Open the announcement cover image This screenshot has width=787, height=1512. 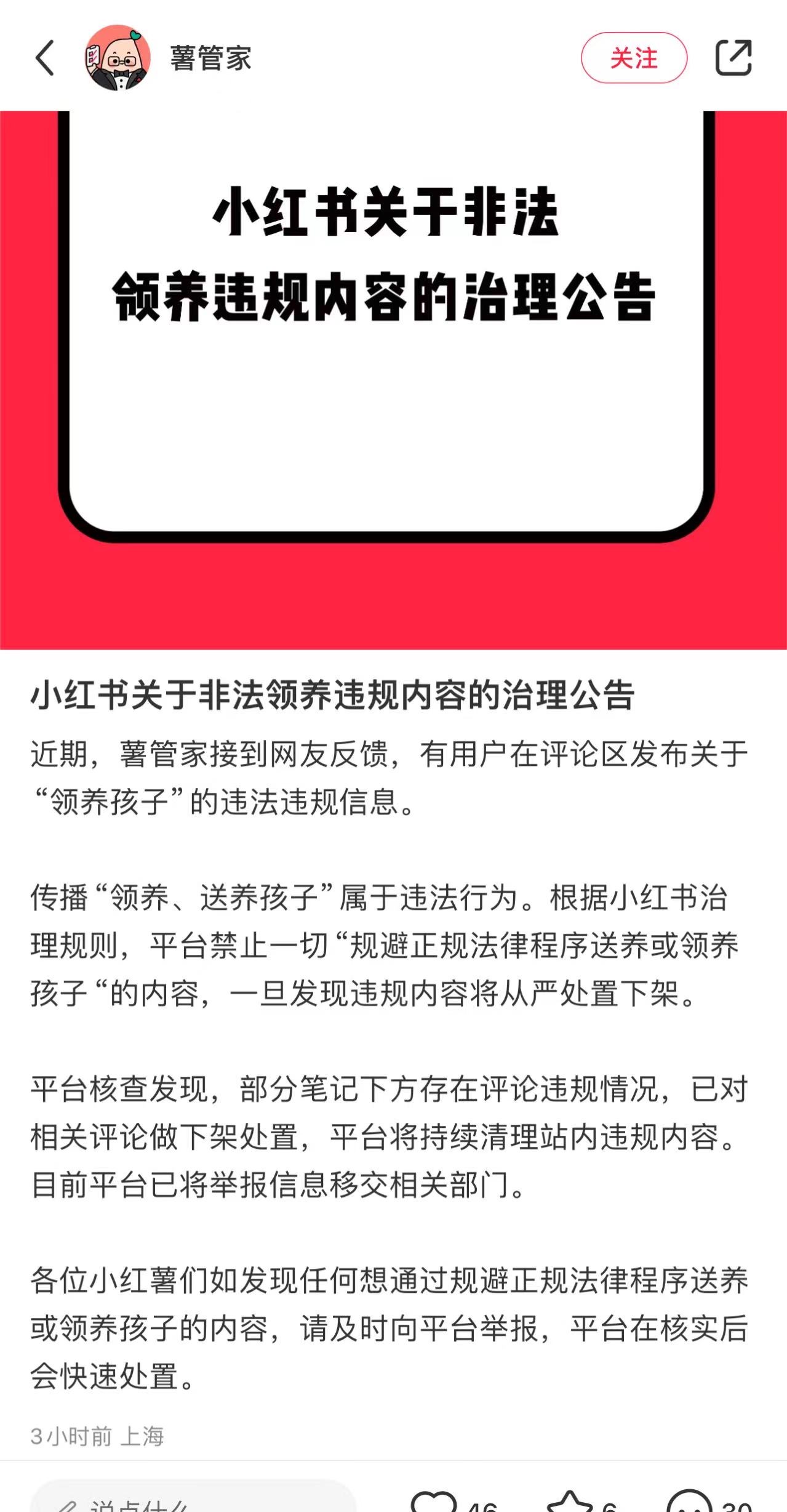(x=393, y=379)
